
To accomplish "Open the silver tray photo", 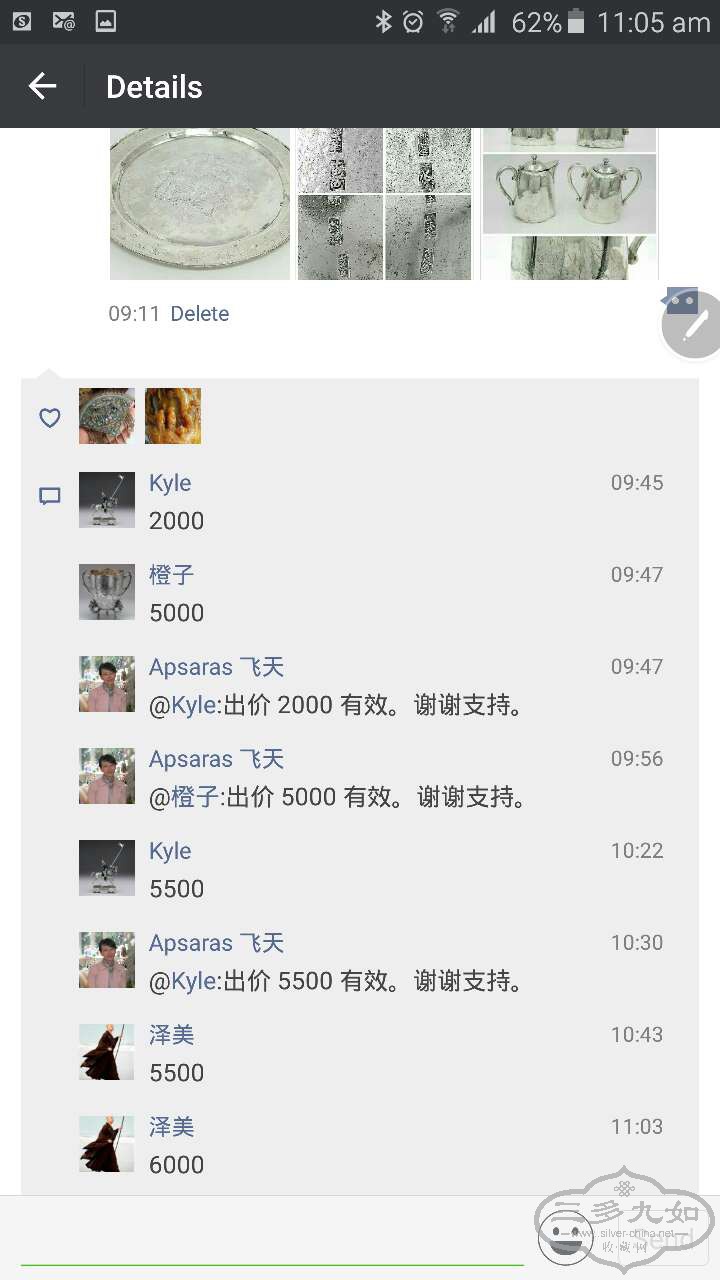I will coord(199,204).
